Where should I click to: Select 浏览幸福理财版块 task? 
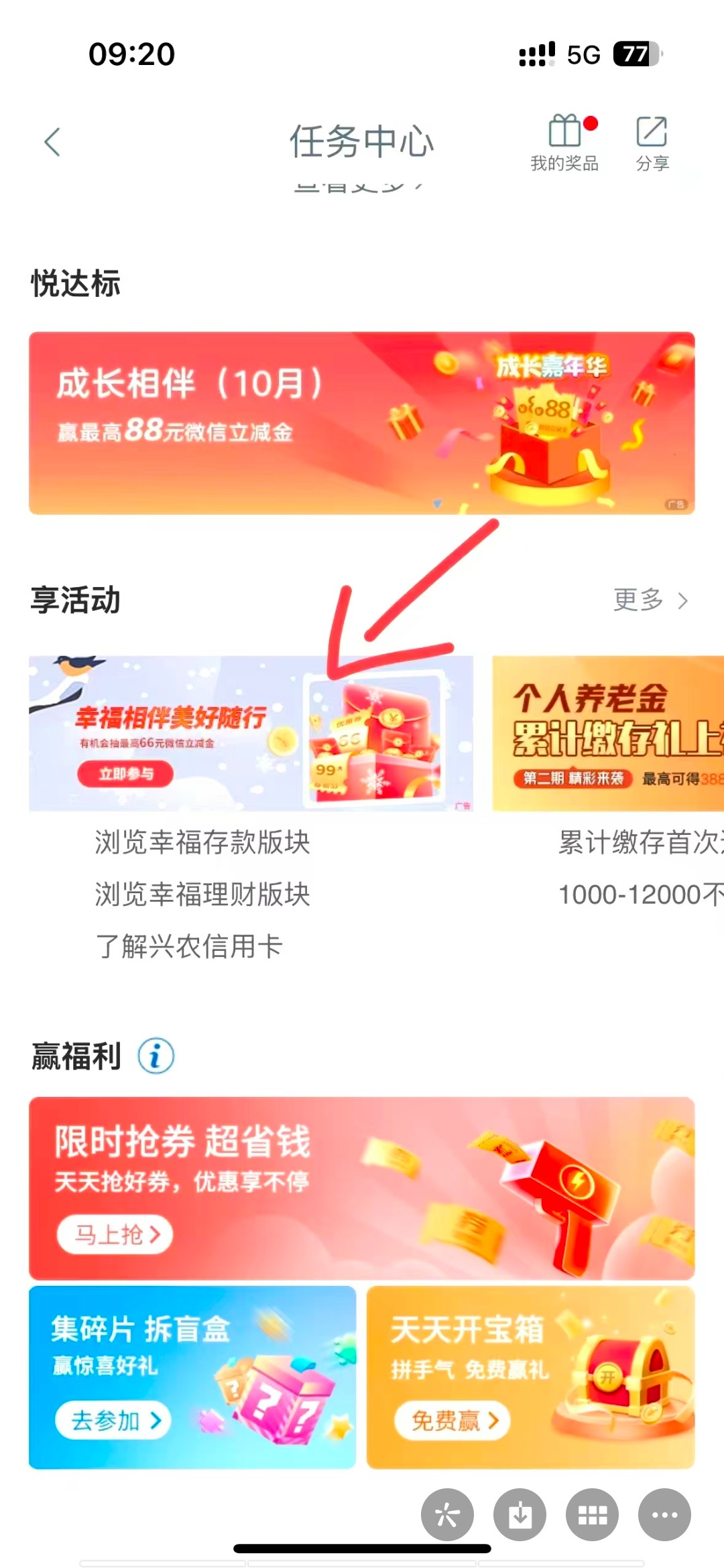(x=202, y=895)
